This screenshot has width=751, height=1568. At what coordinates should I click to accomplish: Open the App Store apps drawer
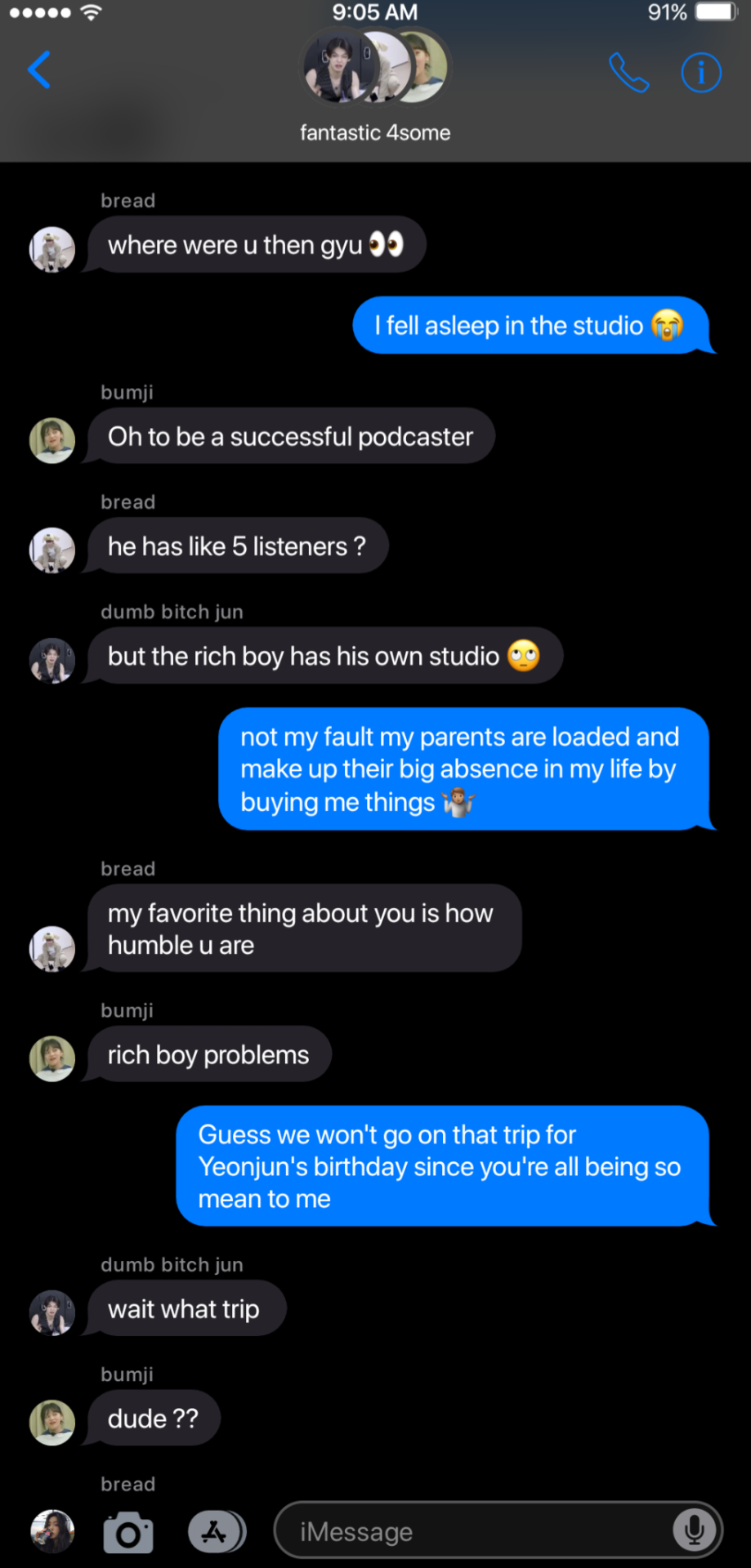tap(217, 1532)
